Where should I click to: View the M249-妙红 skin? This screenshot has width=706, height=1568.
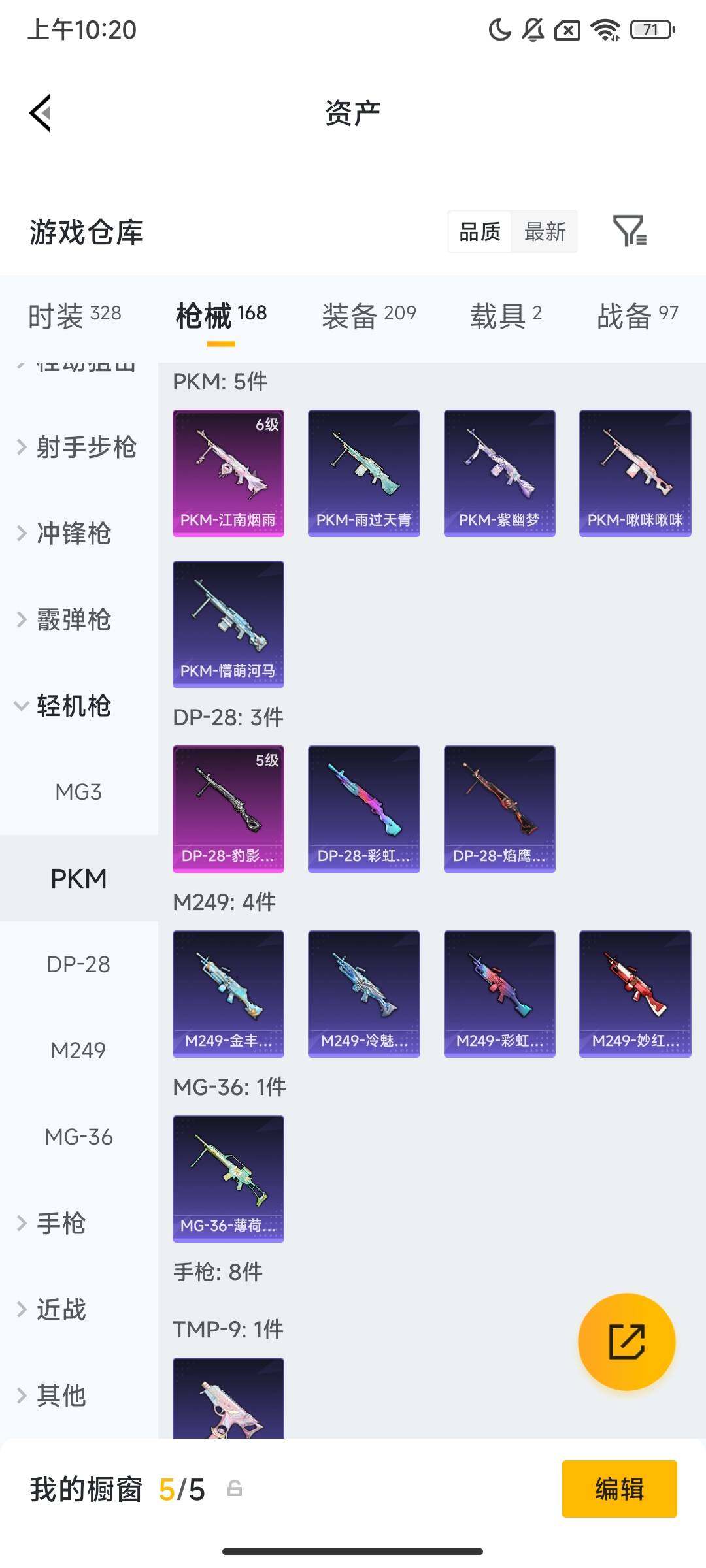click(x=635, y=994)
